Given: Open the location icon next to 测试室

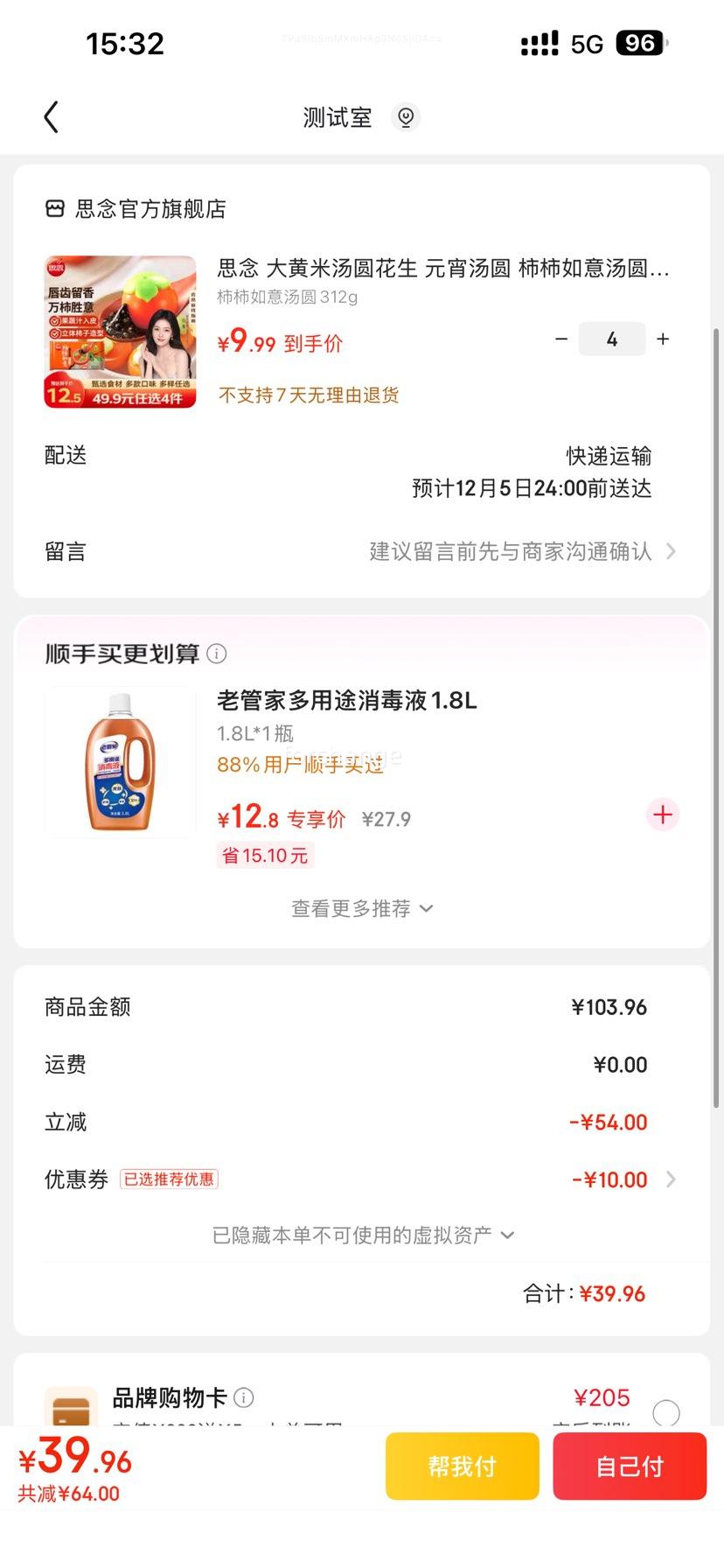Looking at the screenshot, I should pos(405,116).
